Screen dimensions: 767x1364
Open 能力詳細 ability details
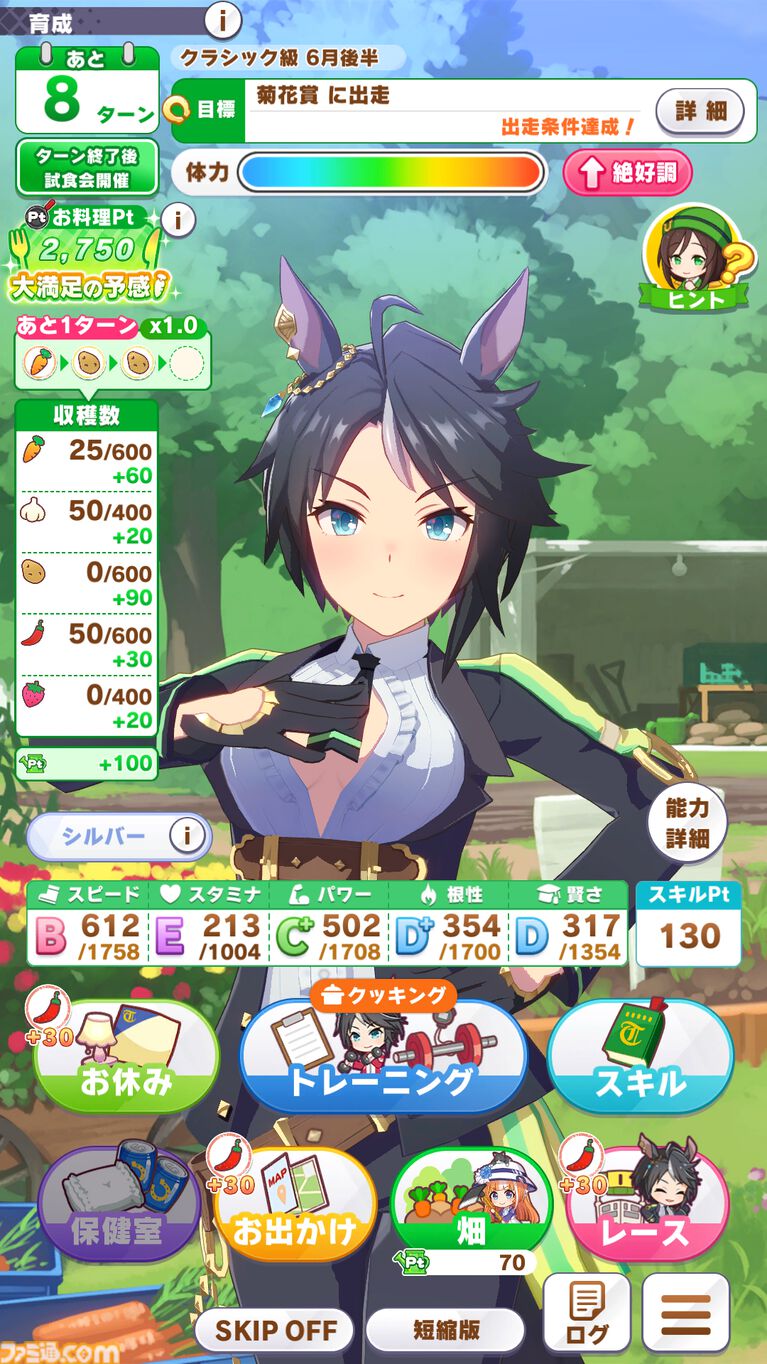(x=686, y=823)
